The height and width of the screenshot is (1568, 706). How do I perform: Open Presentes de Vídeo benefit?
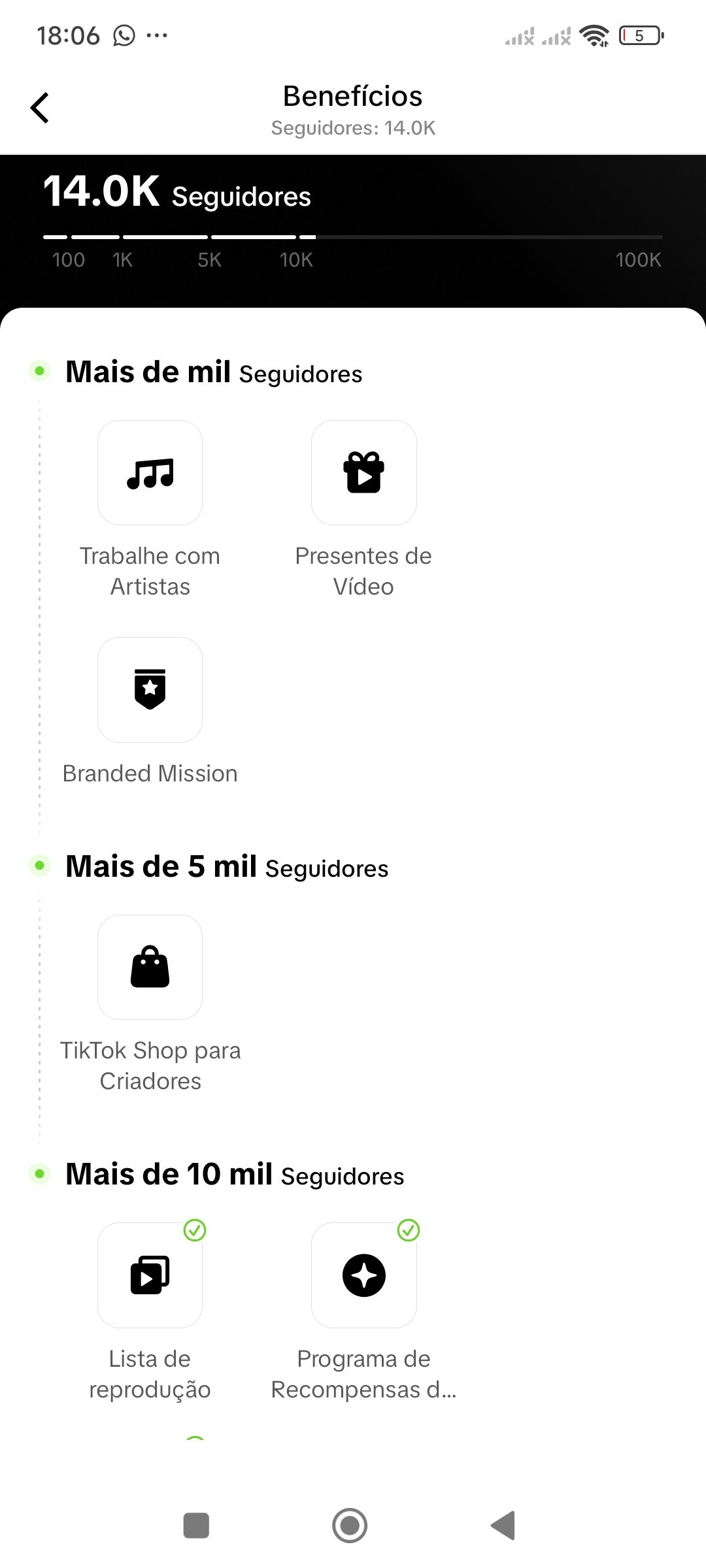pyautogui.click(x=363, y=473)
